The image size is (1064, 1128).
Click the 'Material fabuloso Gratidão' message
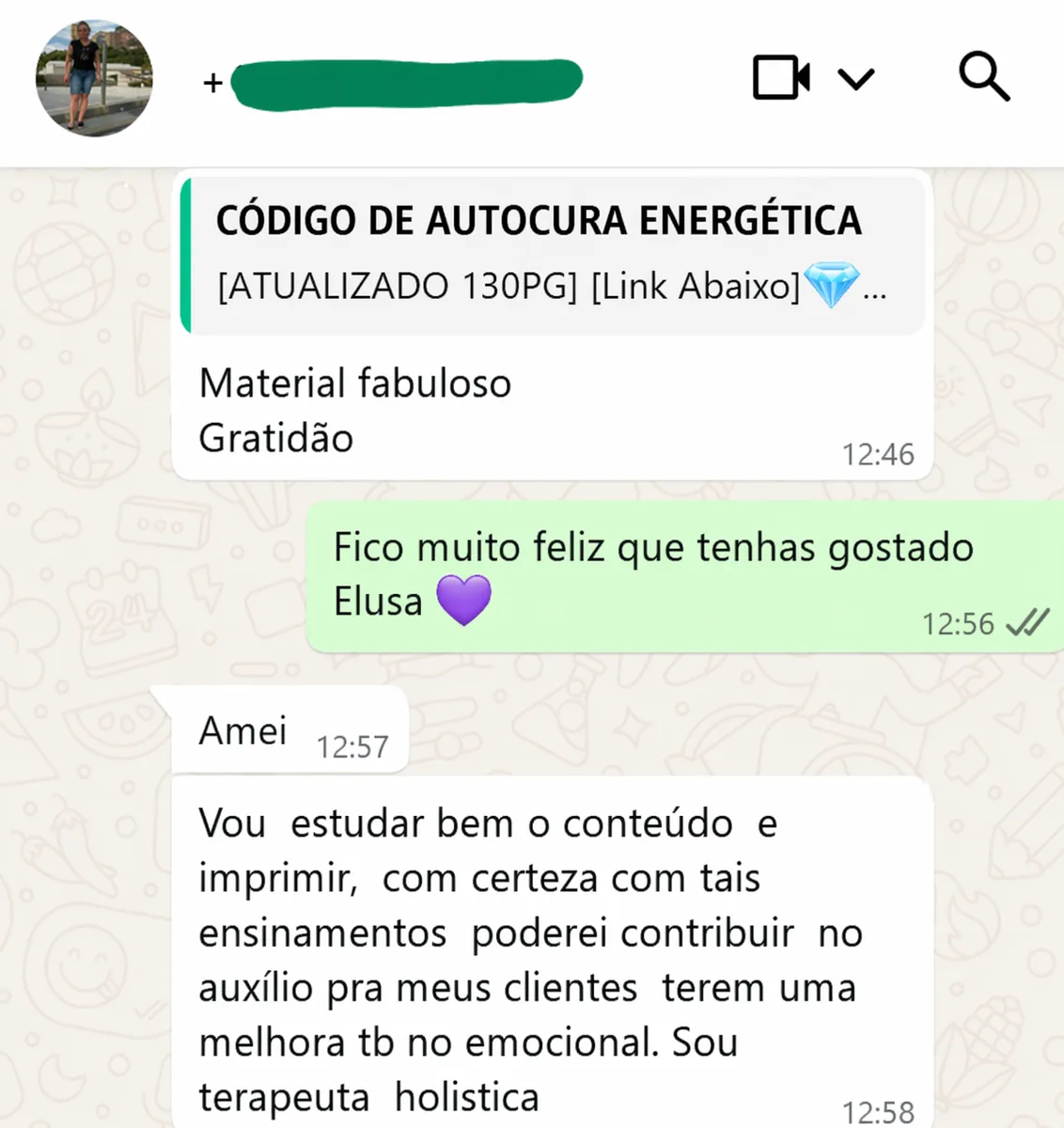pyautogui.click(x=354, y=409)
